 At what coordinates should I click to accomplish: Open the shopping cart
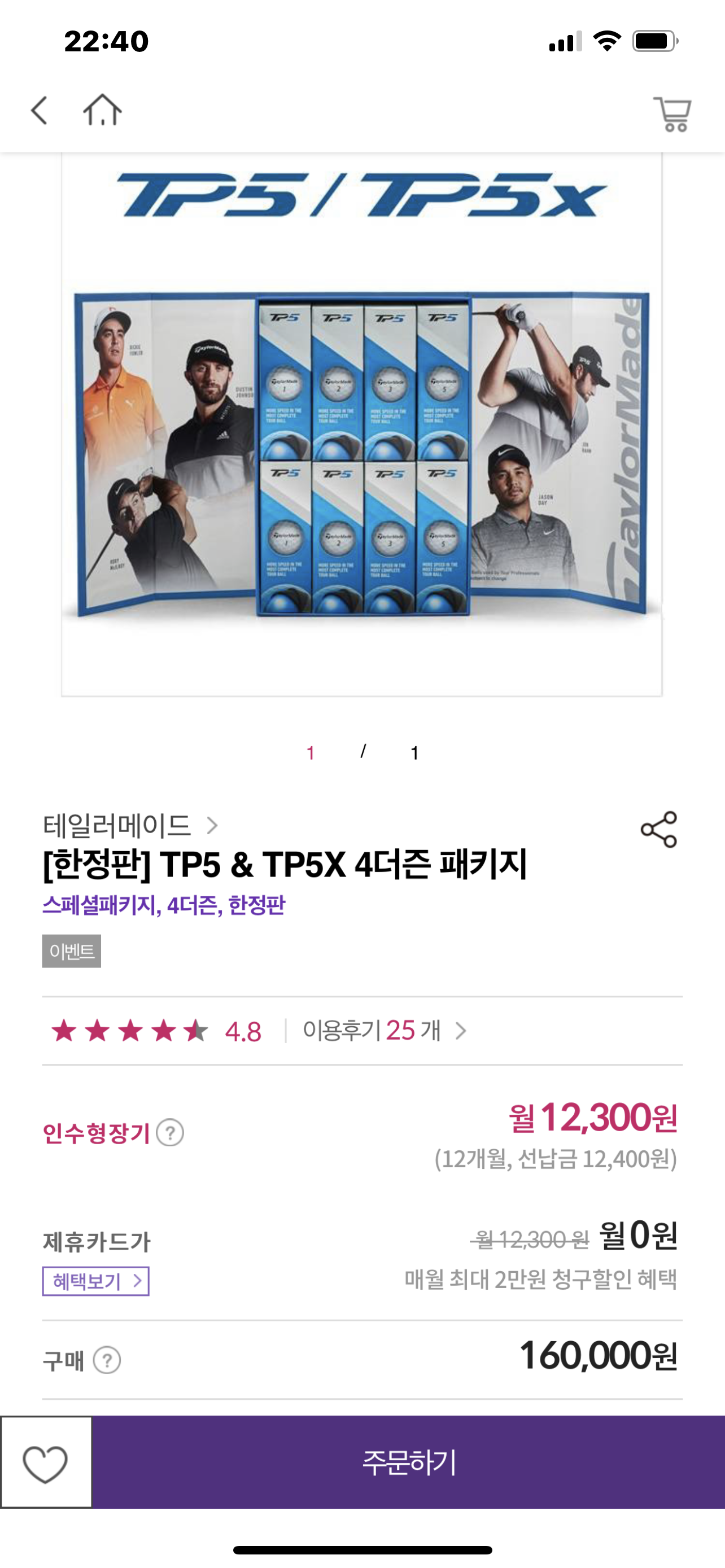[672, 114]
